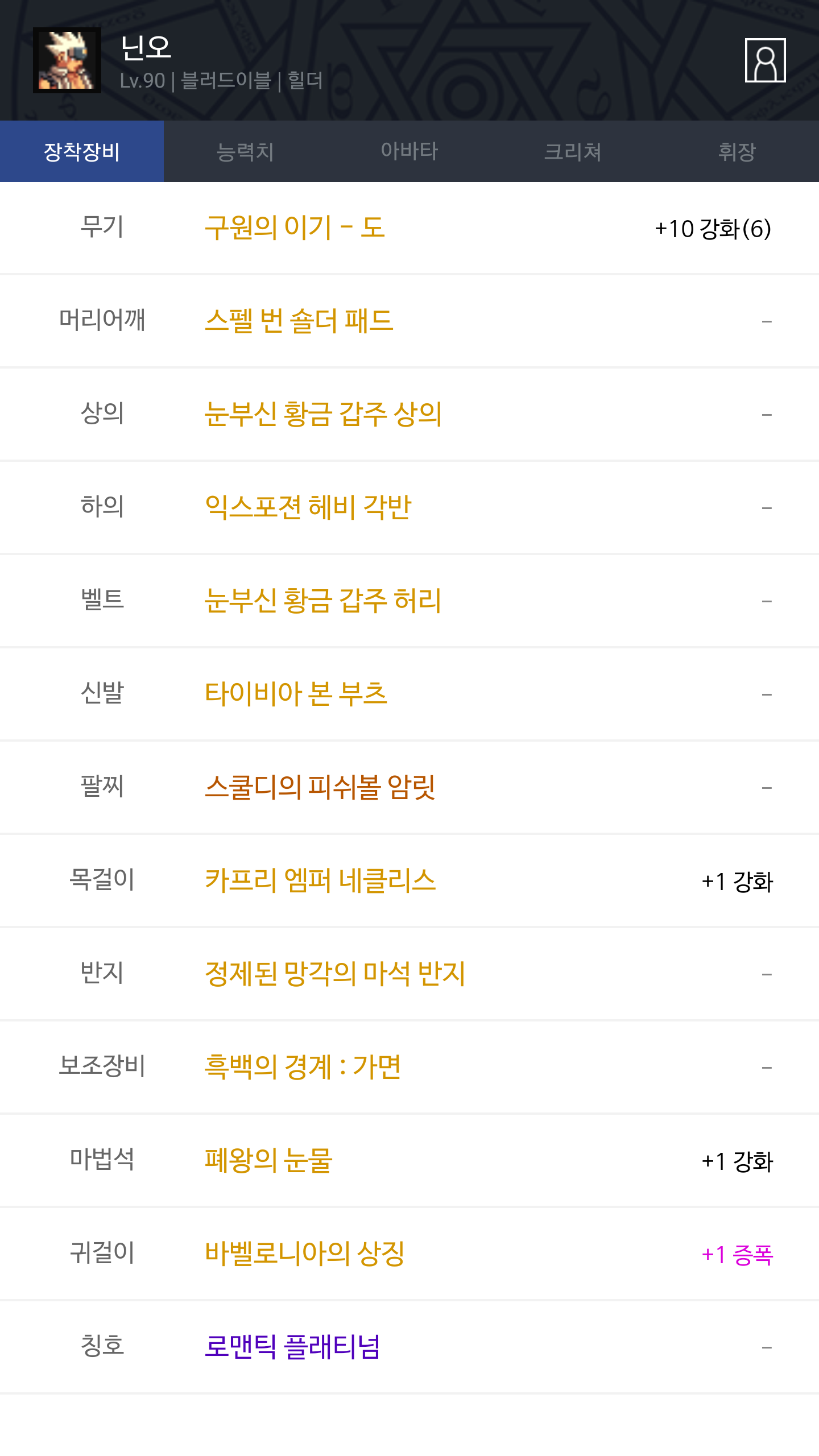Image resolution: width=819 pixels, height=1456 pixels.
Task: Switch to the 아바타 tab
Action: [x=409, y=151]
